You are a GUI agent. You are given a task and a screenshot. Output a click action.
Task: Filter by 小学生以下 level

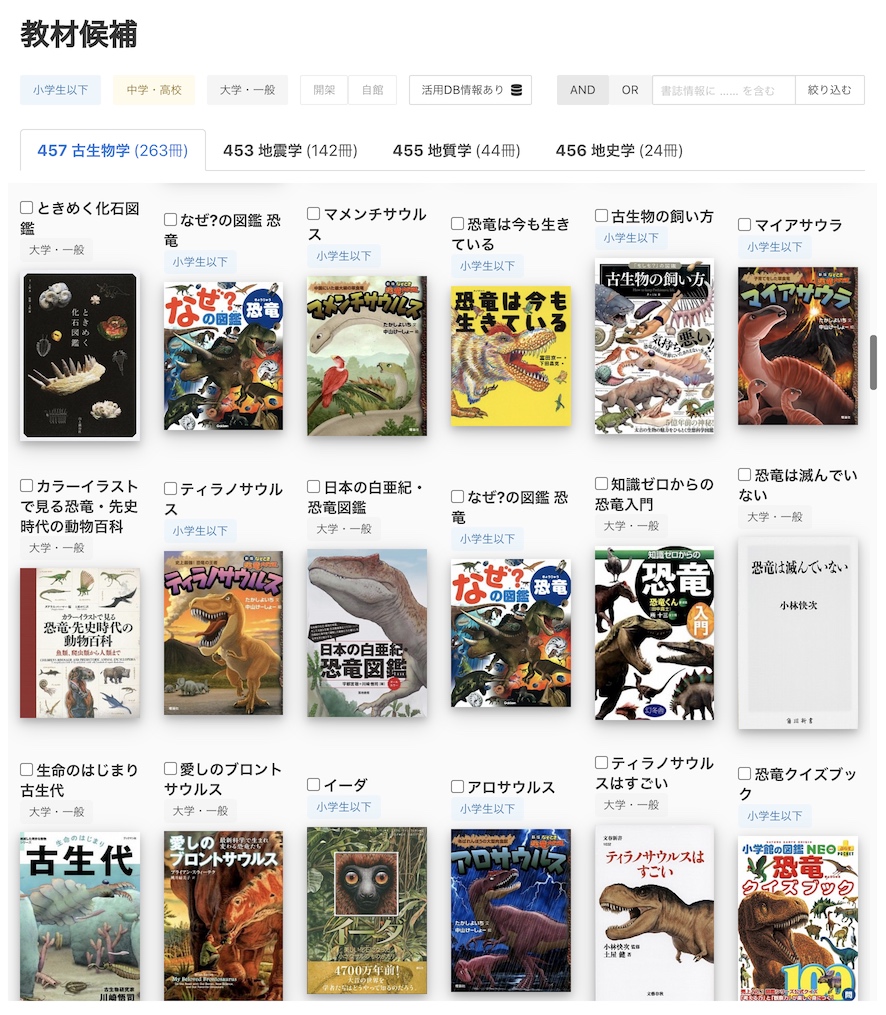[60, 90]
